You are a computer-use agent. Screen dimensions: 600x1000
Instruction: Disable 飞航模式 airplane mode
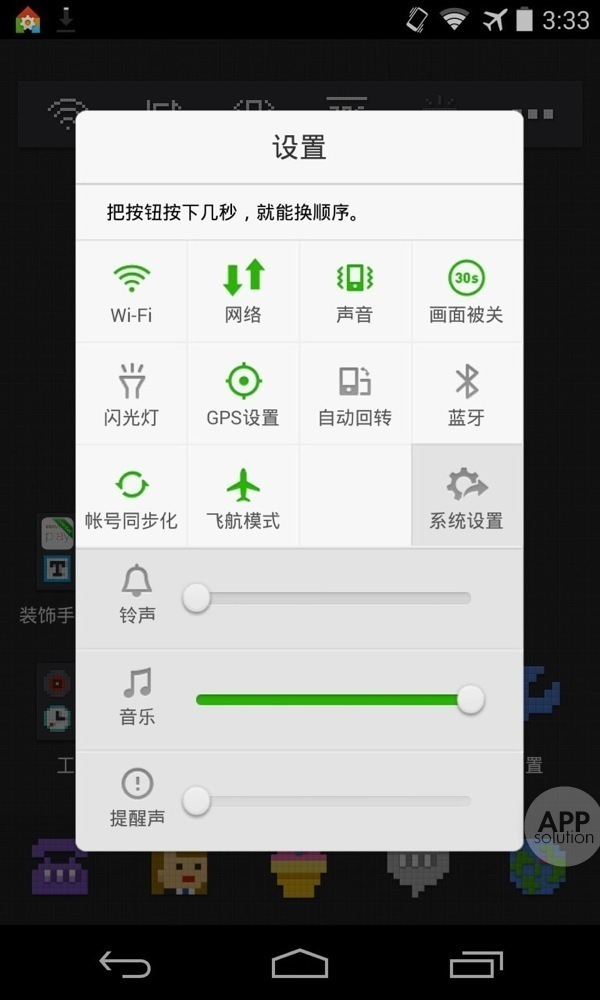(x=243, y=497)
